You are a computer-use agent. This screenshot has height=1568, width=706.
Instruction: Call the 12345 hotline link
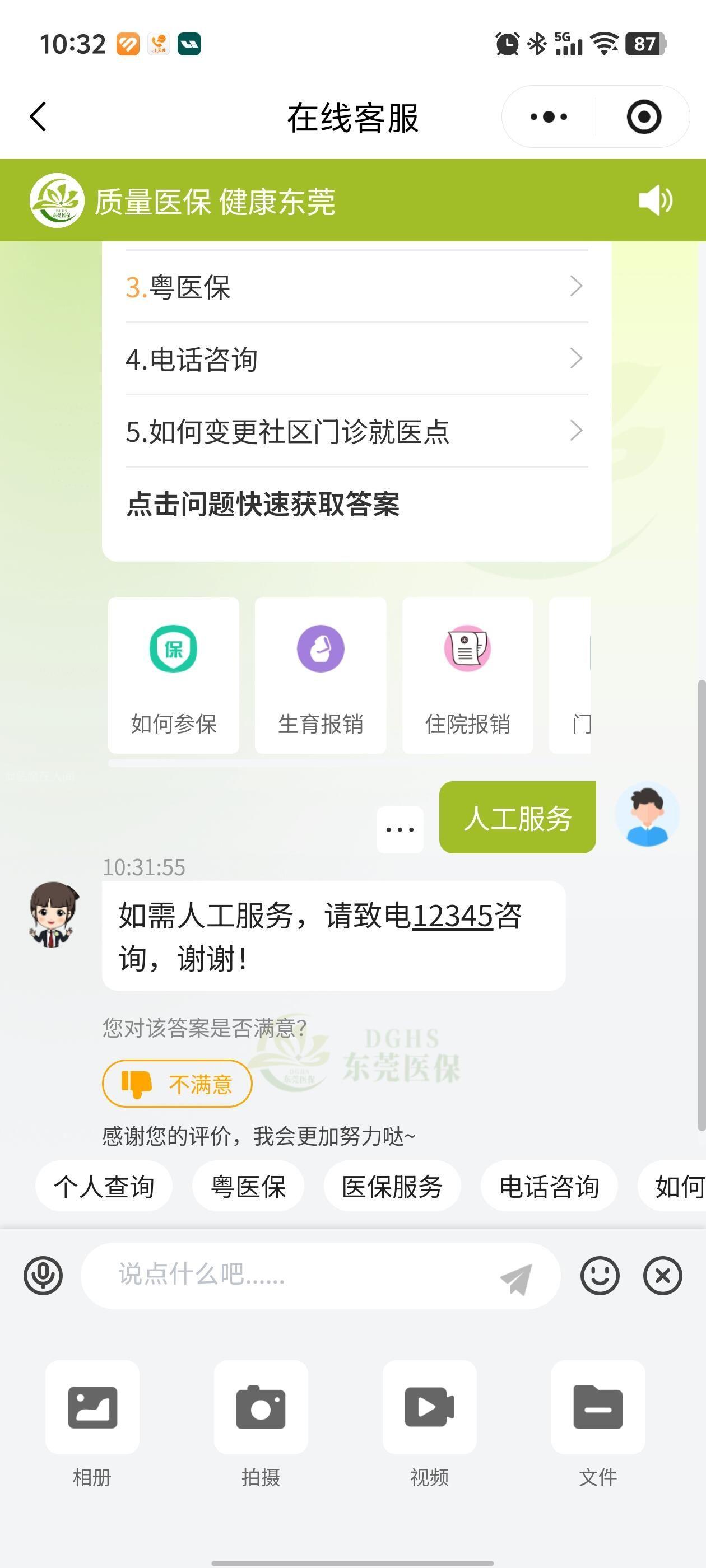click(x=452, y=916)
